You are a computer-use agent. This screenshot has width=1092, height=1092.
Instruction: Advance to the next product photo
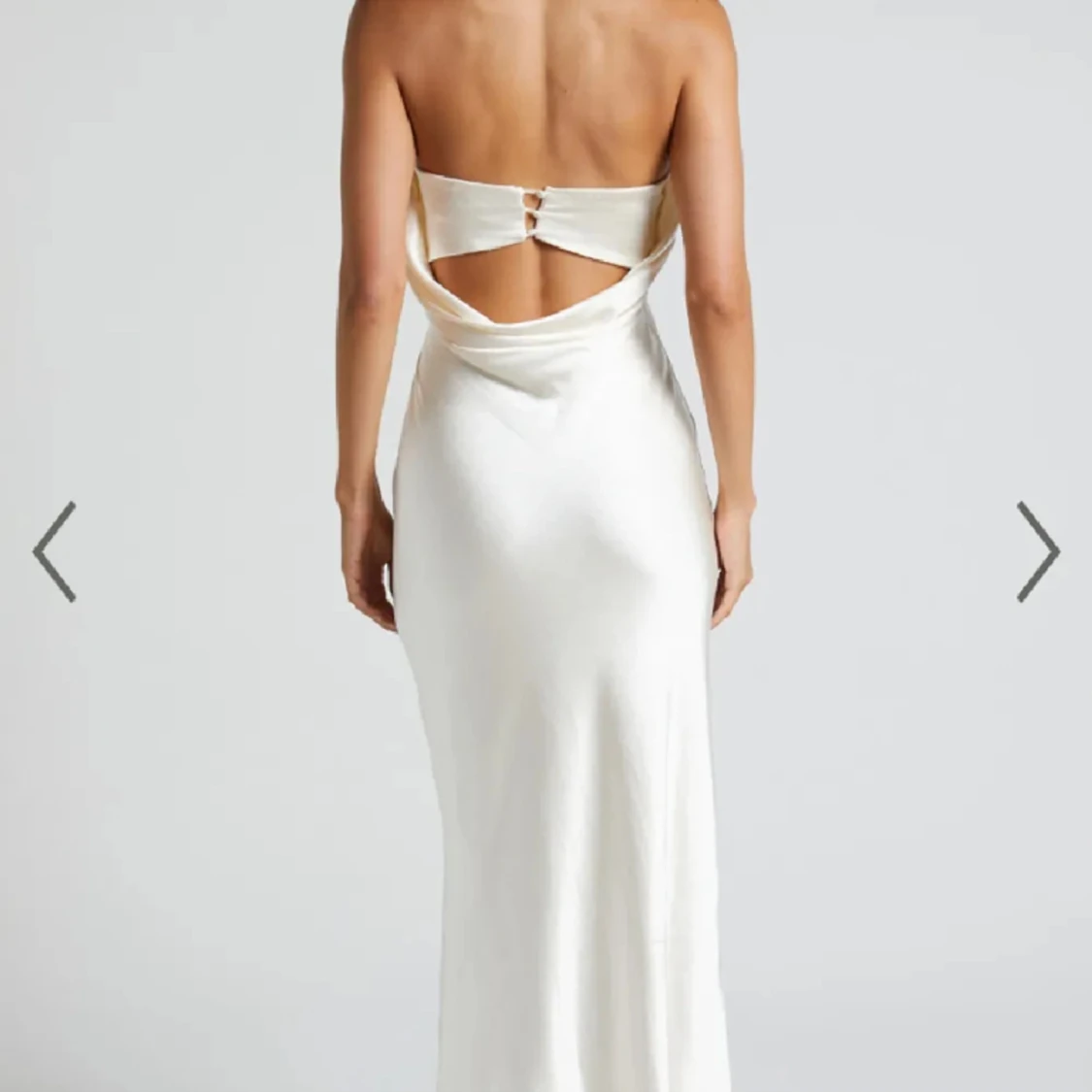tap(1037, 551)
